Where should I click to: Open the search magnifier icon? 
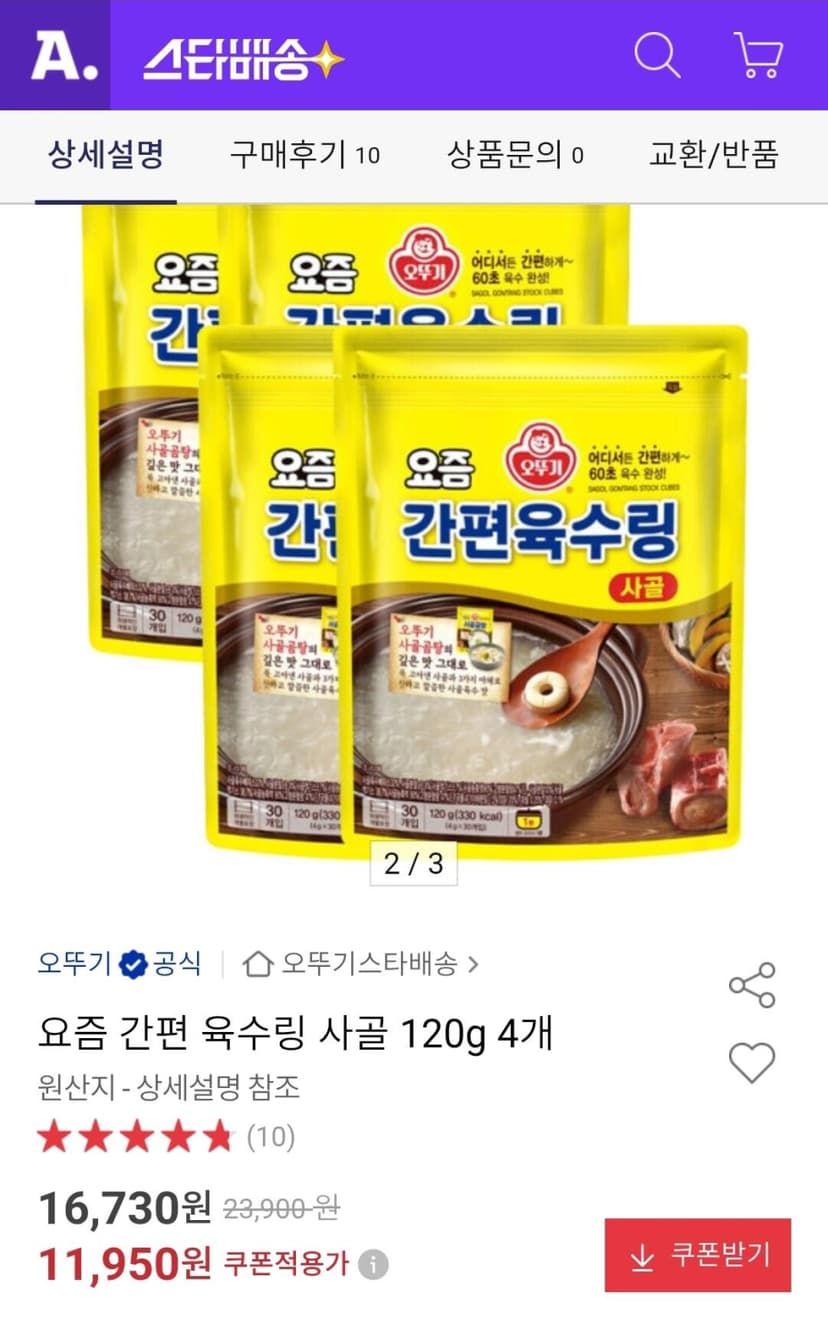point(657,55)
